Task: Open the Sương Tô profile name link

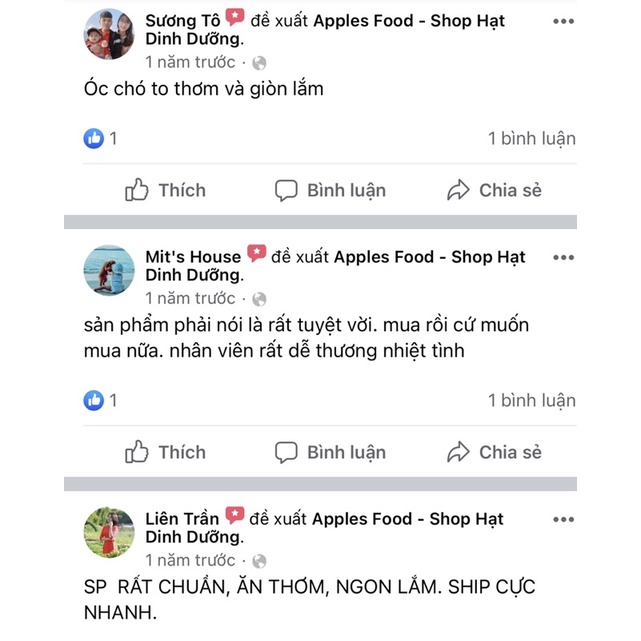Action: (182, 20)
